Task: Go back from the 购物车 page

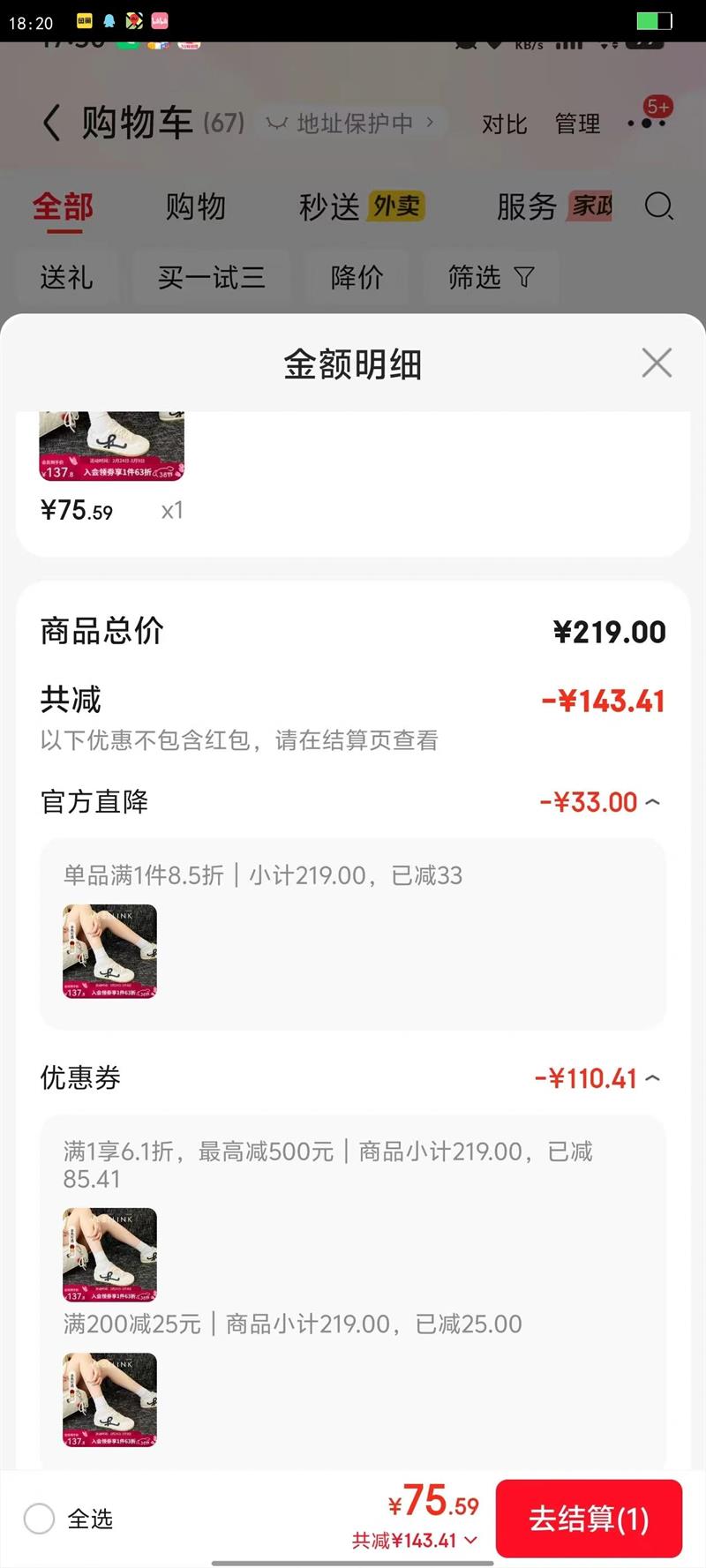Action: coord(52,123)
